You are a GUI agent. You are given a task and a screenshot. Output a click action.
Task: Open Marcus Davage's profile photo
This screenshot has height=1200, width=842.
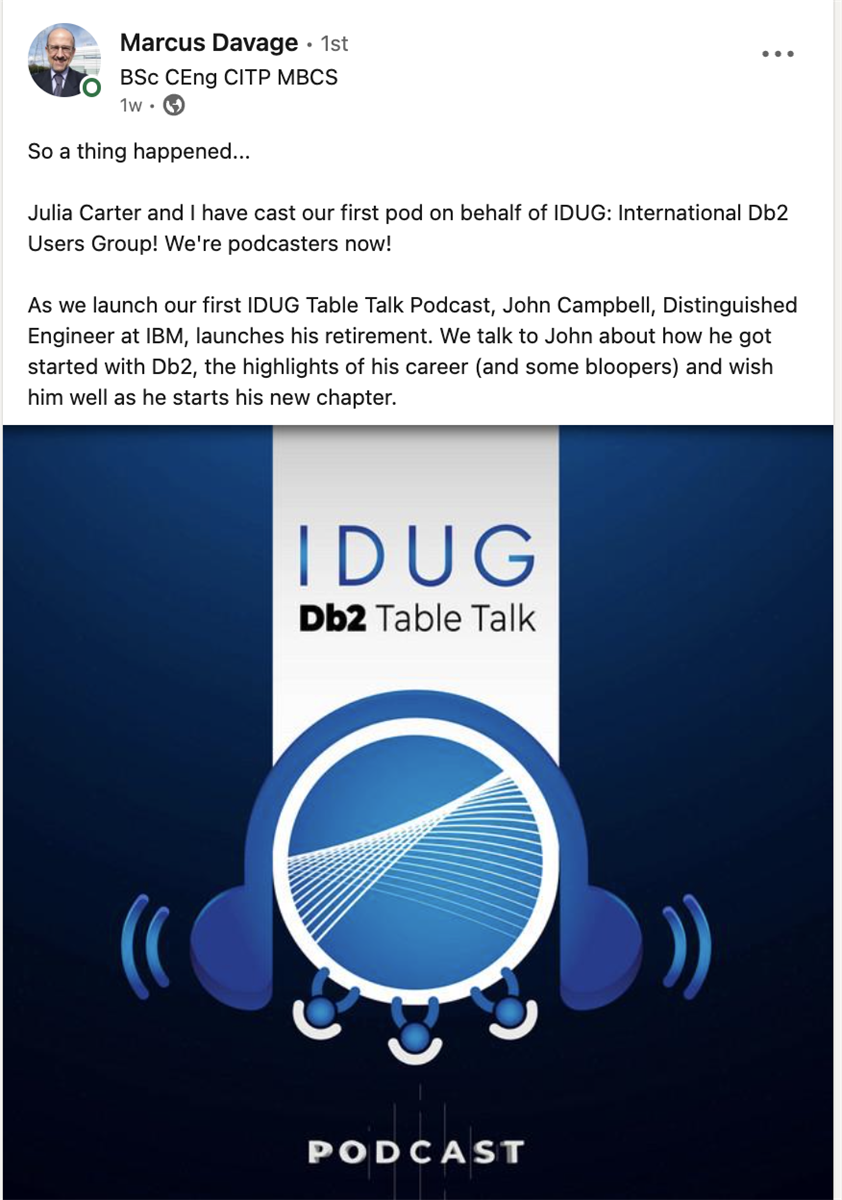pos(64,61)
